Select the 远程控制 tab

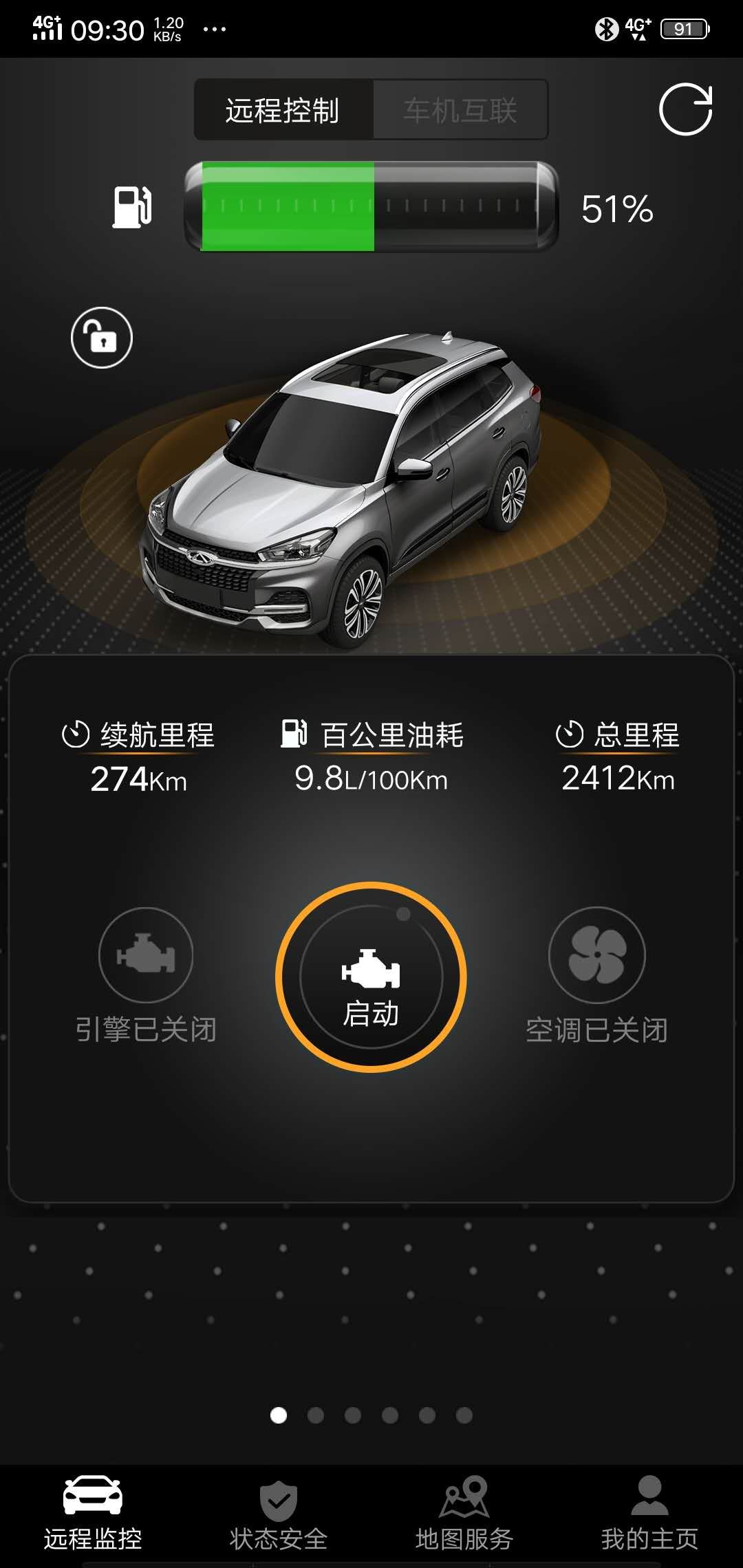pyautogui.click(x=283, y=110)
